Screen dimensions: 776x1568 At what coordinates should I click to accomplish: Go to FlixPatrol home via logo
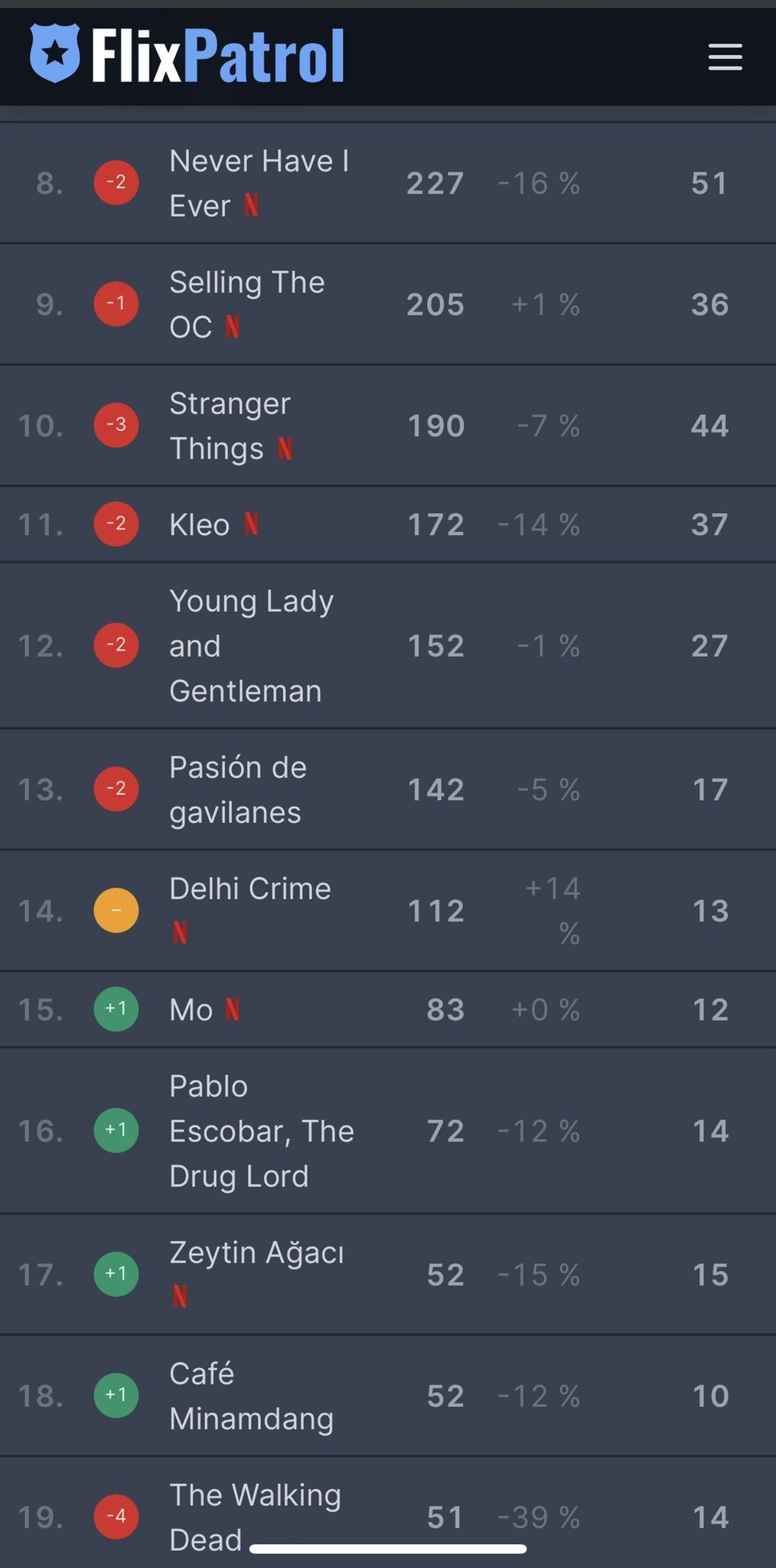click(187, 54)
